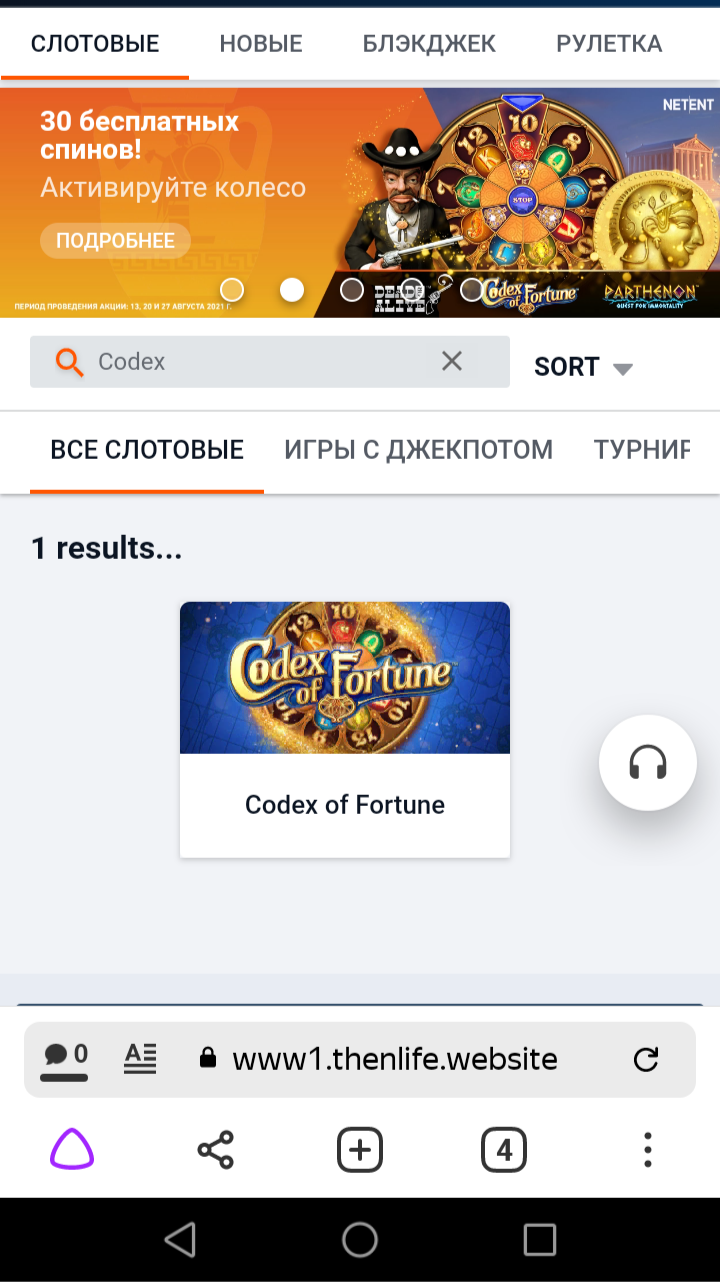The image size is (720, 1282).
Task: Go back with the system back button
Action: click(180, 1240)
